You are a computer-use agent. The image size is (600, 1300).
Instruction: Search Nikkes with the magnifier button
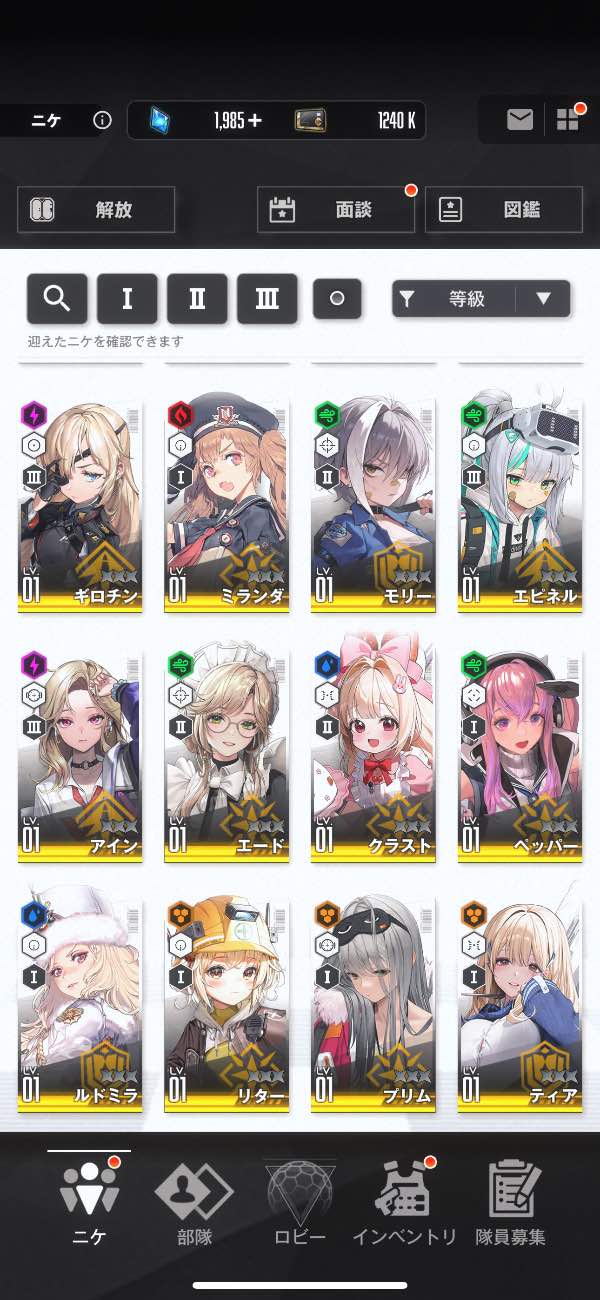[57, 298]
